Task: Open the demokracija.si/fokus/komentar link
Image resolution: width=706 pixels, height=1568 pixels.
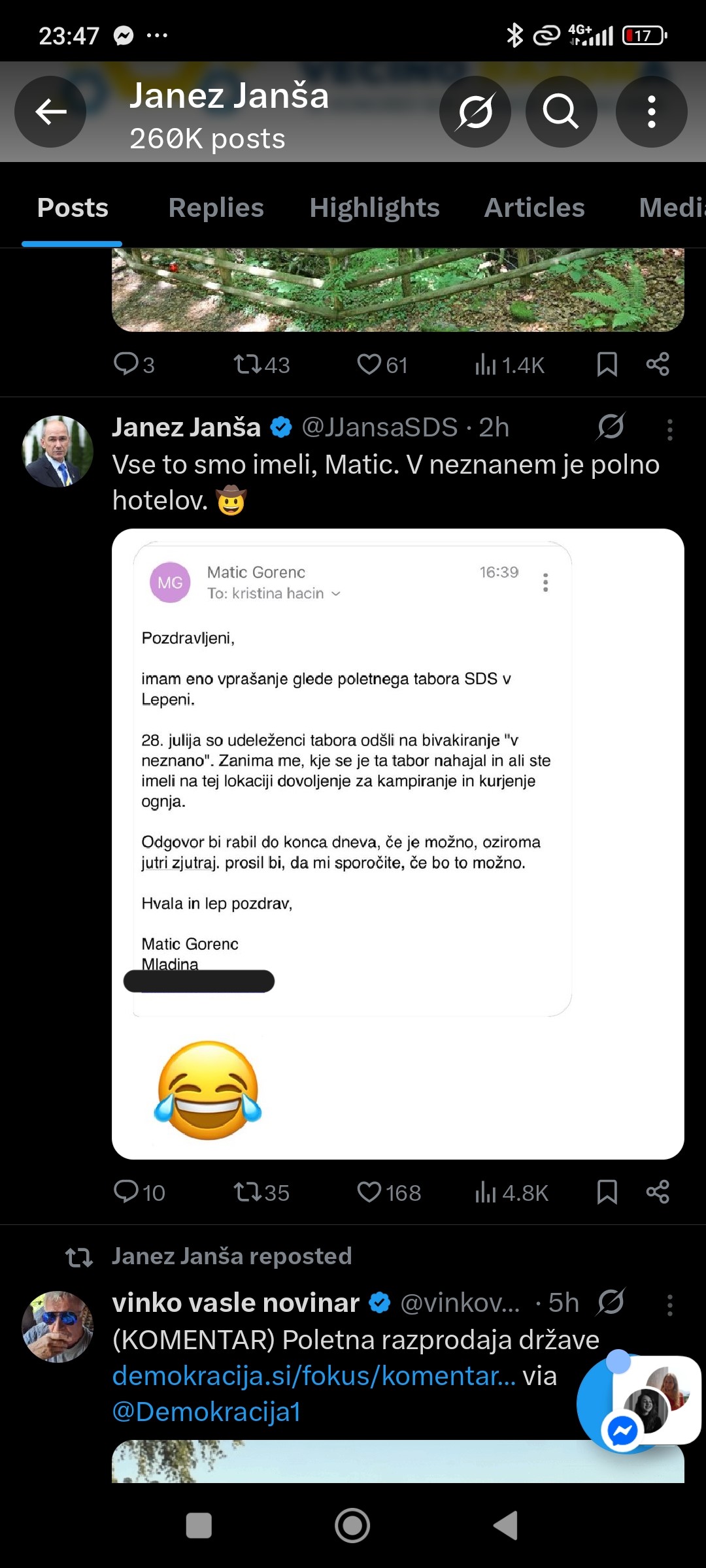Action: [x=314, y=1376]
